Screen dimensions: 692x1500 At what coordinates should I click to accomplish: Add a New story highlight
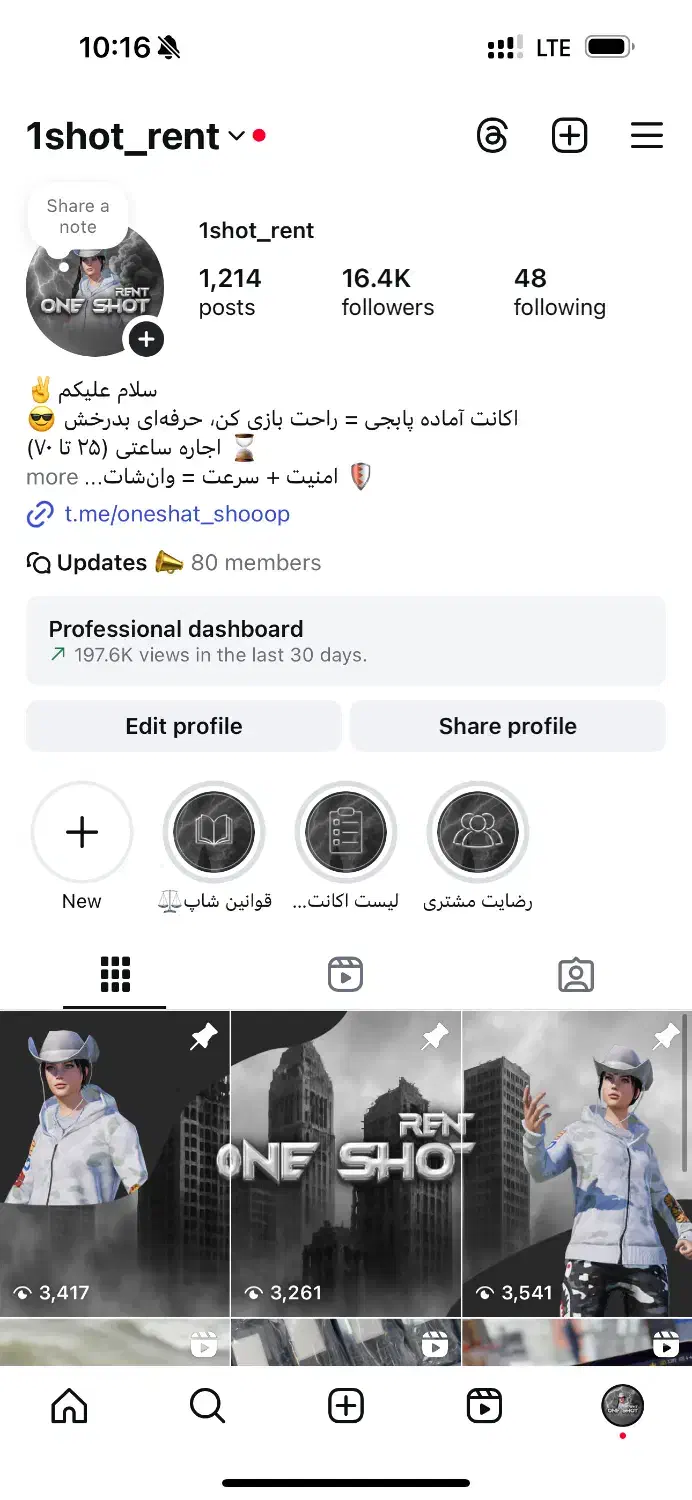point(82,832)
